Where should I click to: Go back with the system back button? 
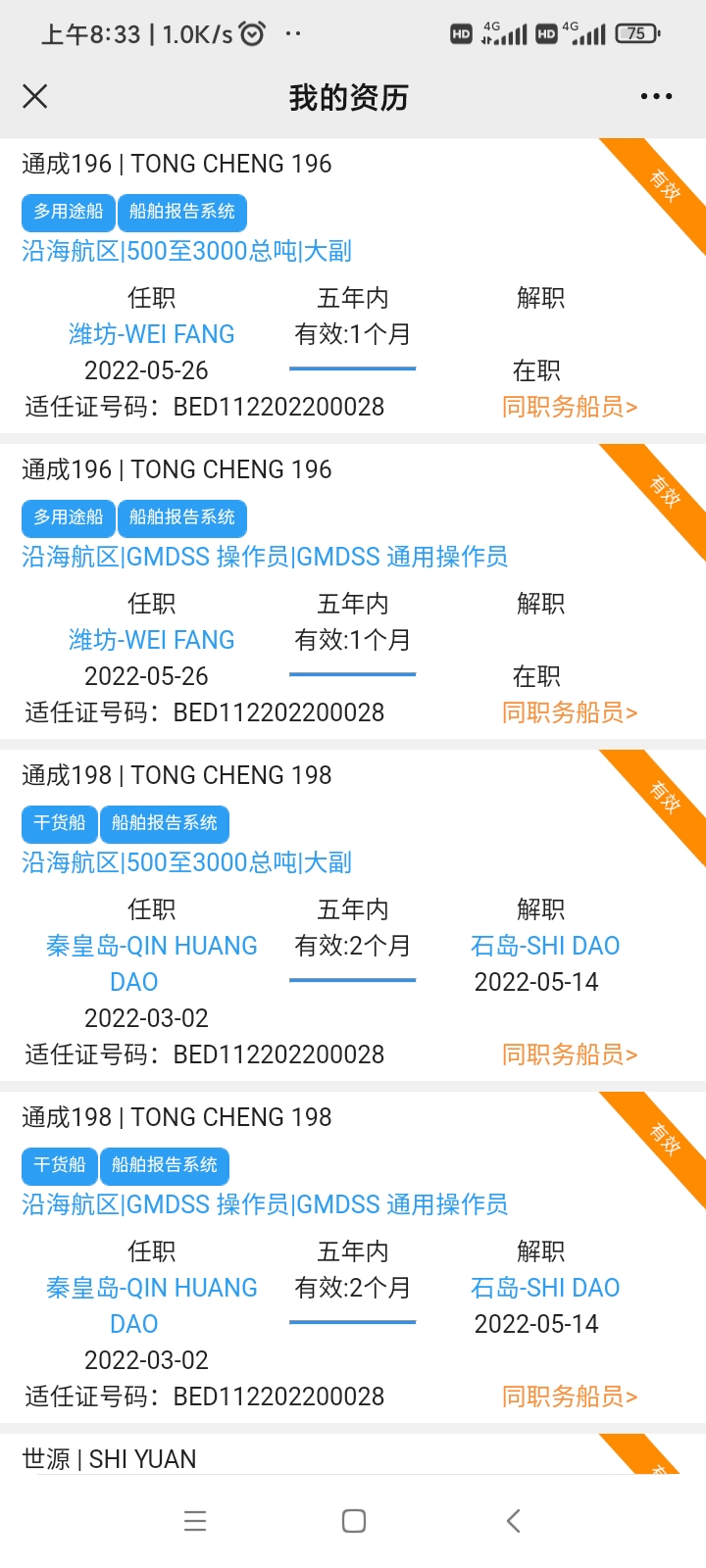coord(513,1521)
